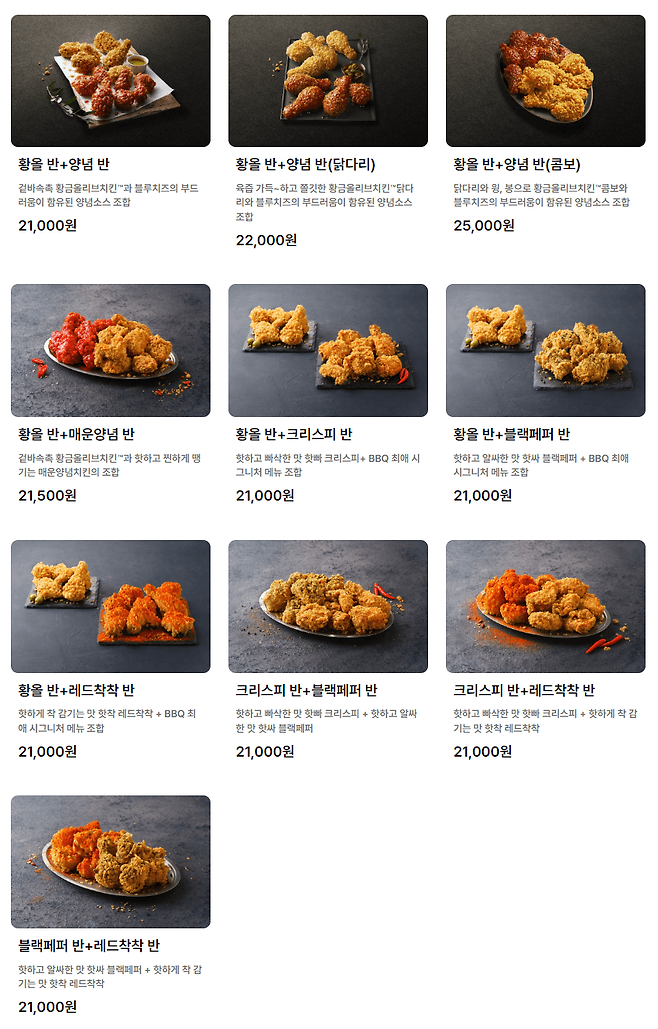Choose the 황올 반+크리스피 반 card
Viewport: 658px width, 1029px height.
[328, 350]
